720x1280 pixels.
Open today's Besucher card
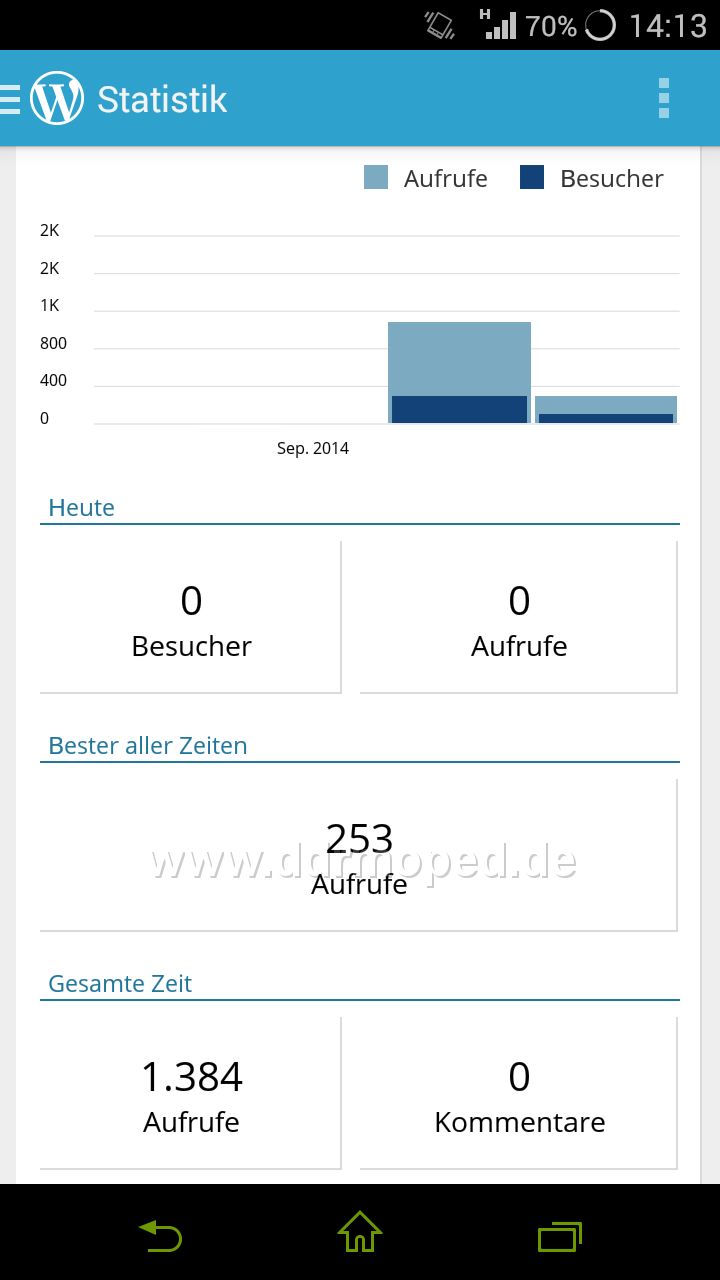point(191,618)
